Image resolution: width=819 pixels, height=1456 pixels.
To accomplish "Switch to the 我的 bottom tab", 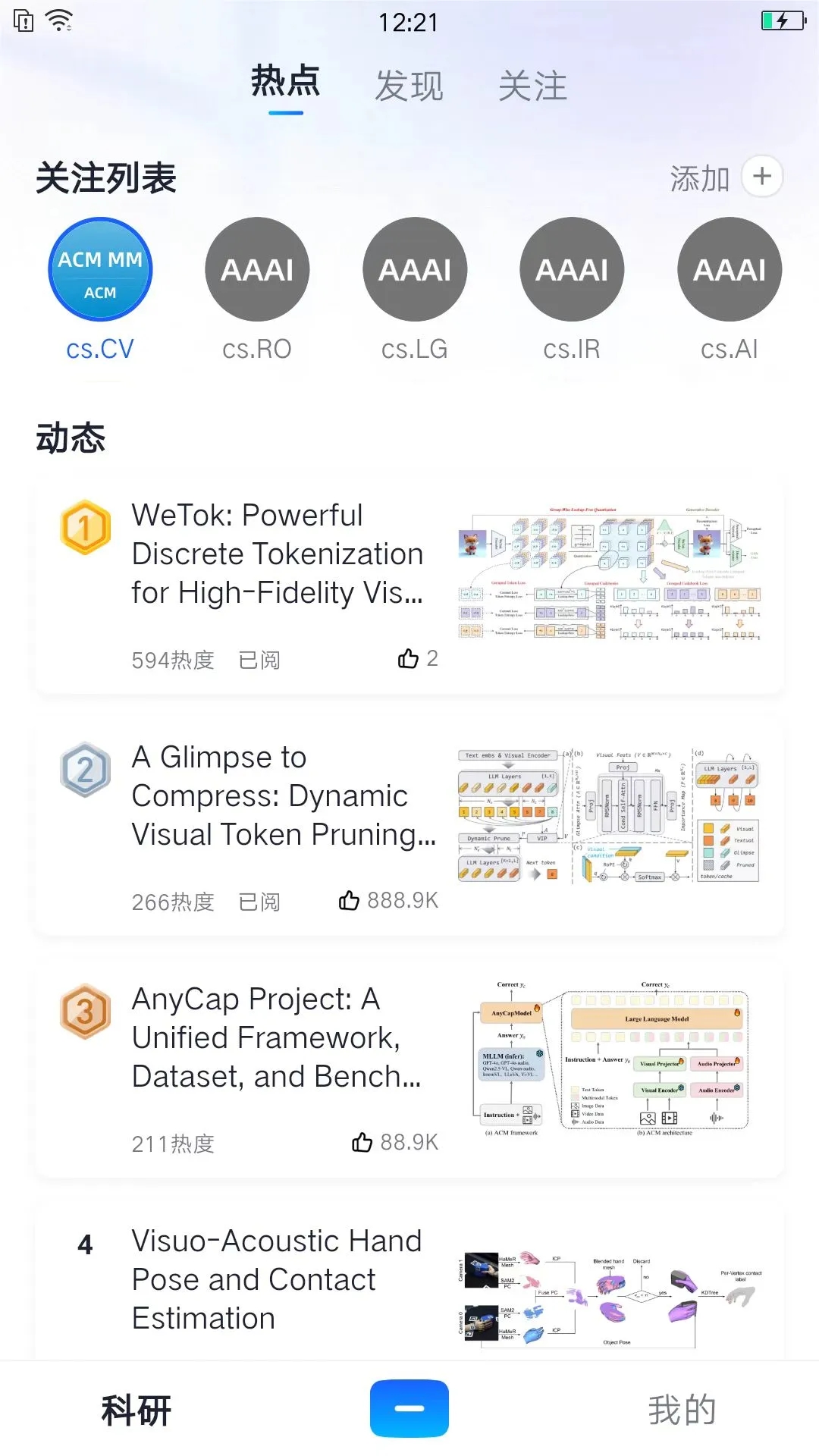I will (682, 1410).
